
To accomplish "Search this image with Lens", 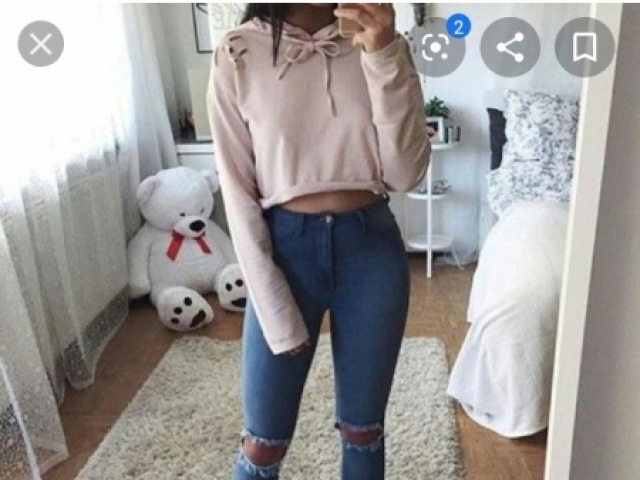I will click(x=436, y=47).
